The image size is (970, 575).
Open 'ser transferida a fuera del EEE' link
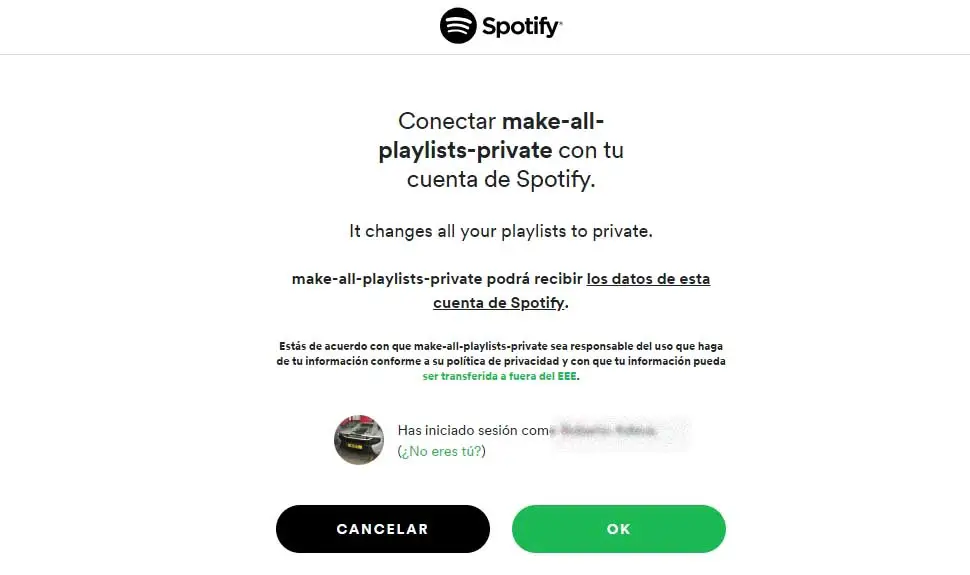tap(500, 377)
